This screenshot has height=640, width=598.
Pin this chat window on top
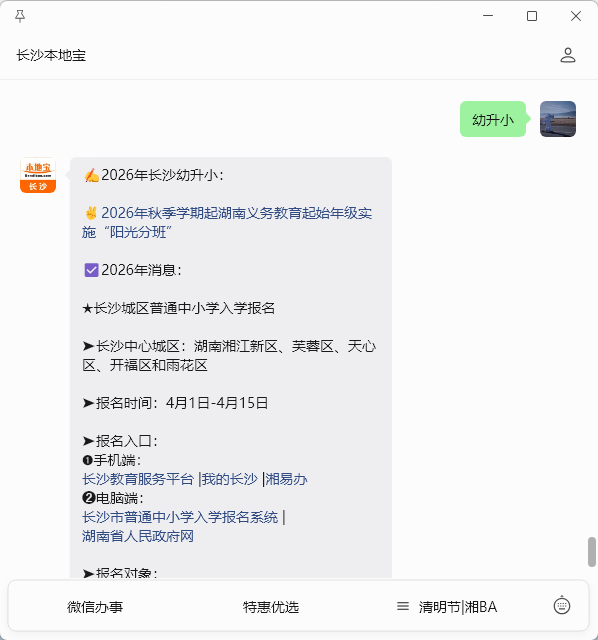pyautogui.click(x=20, y=16)
